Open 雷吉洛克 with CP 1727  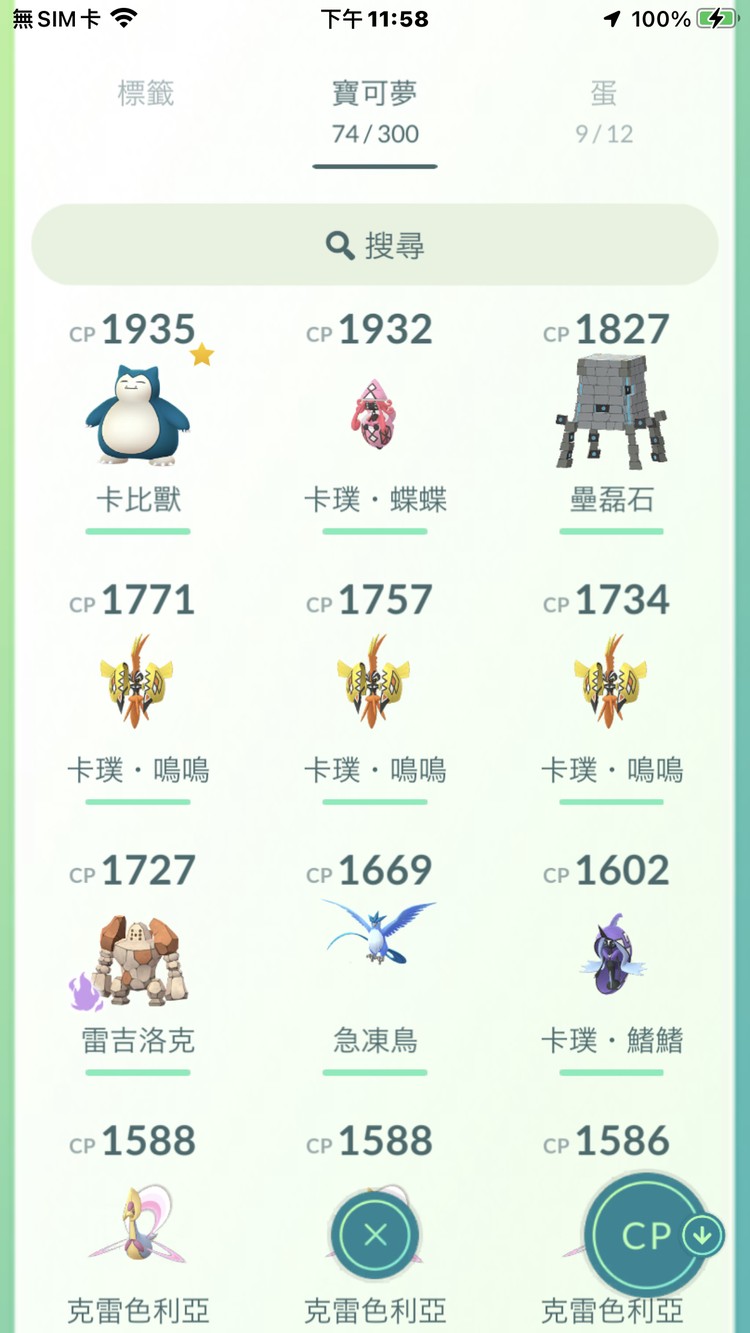[x=138, y=955]
